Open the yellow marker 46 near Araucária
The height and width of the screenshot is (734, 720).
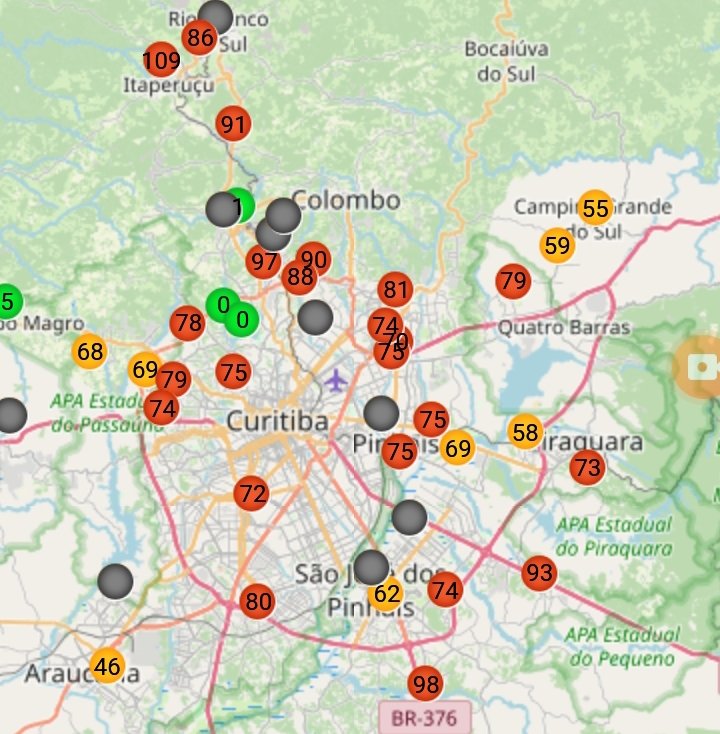click(x=107, y=665)
